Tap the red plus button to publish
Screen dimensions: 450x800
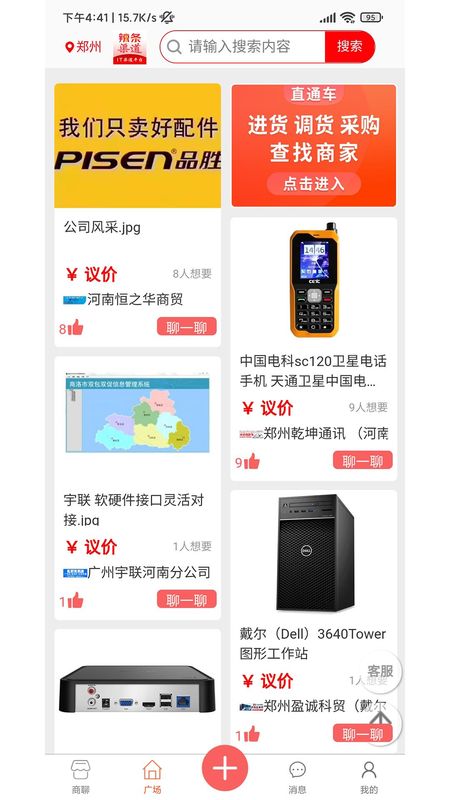coord(225,768)
